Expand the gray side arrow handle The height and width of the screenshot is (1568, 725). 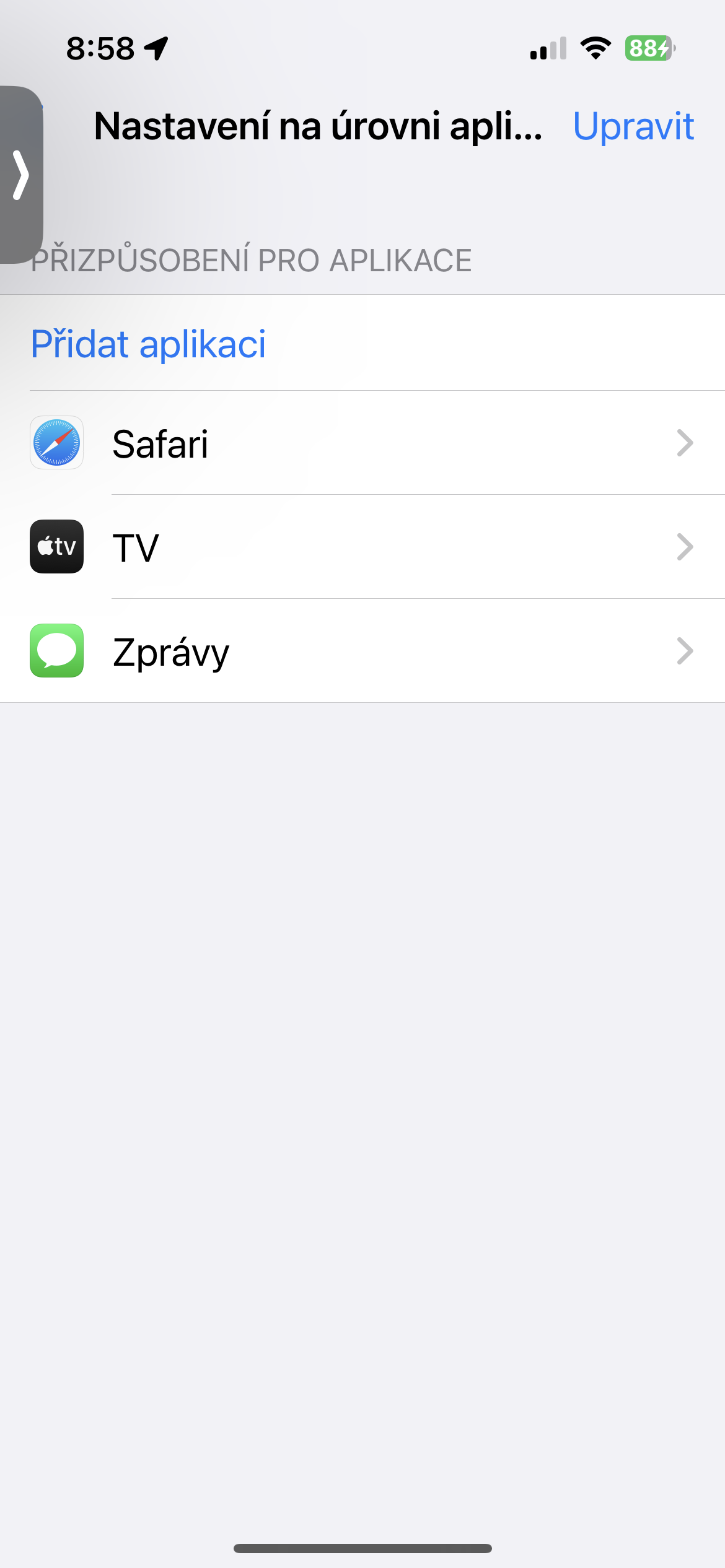point(21,175)
